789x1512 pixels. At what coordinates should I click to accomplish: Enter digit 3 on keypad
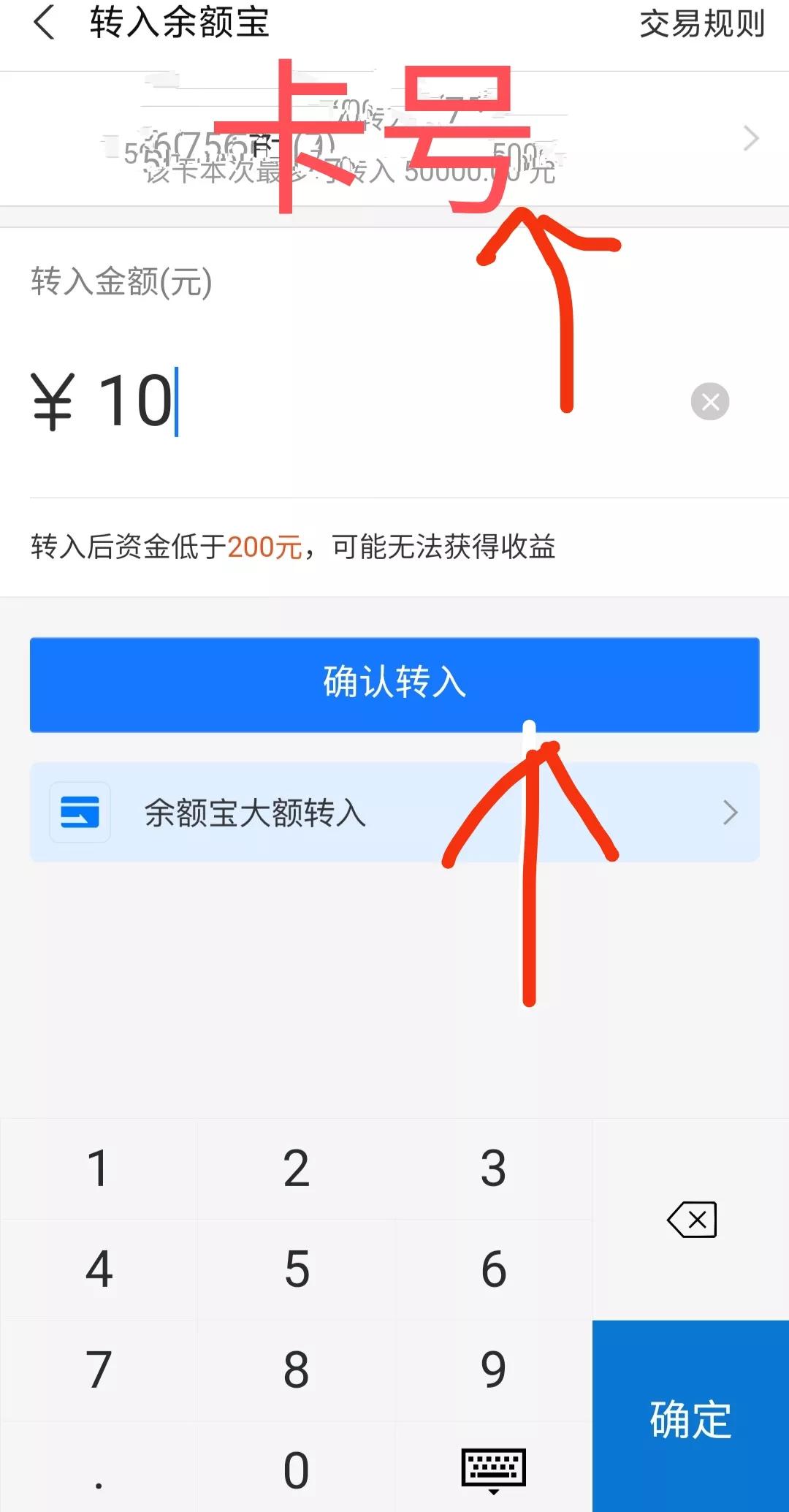[493, 1168]
